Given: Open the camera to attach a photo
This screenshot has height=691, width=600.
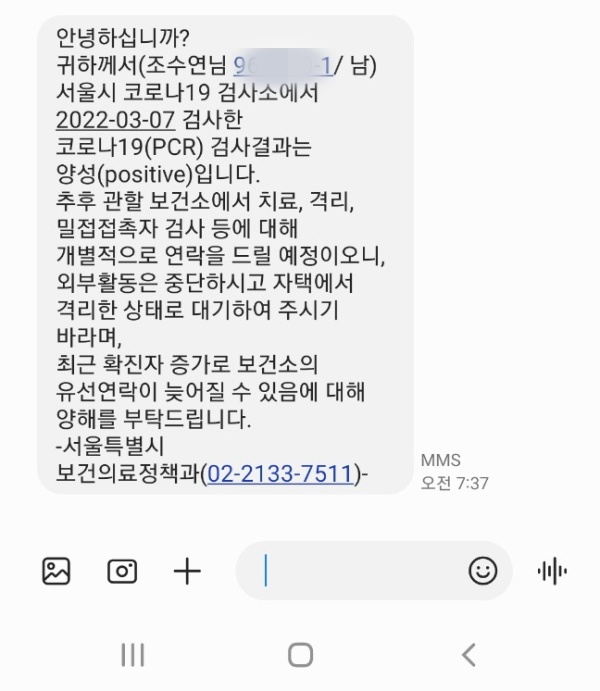Looking at the screenshot, I should click(122, 571).
